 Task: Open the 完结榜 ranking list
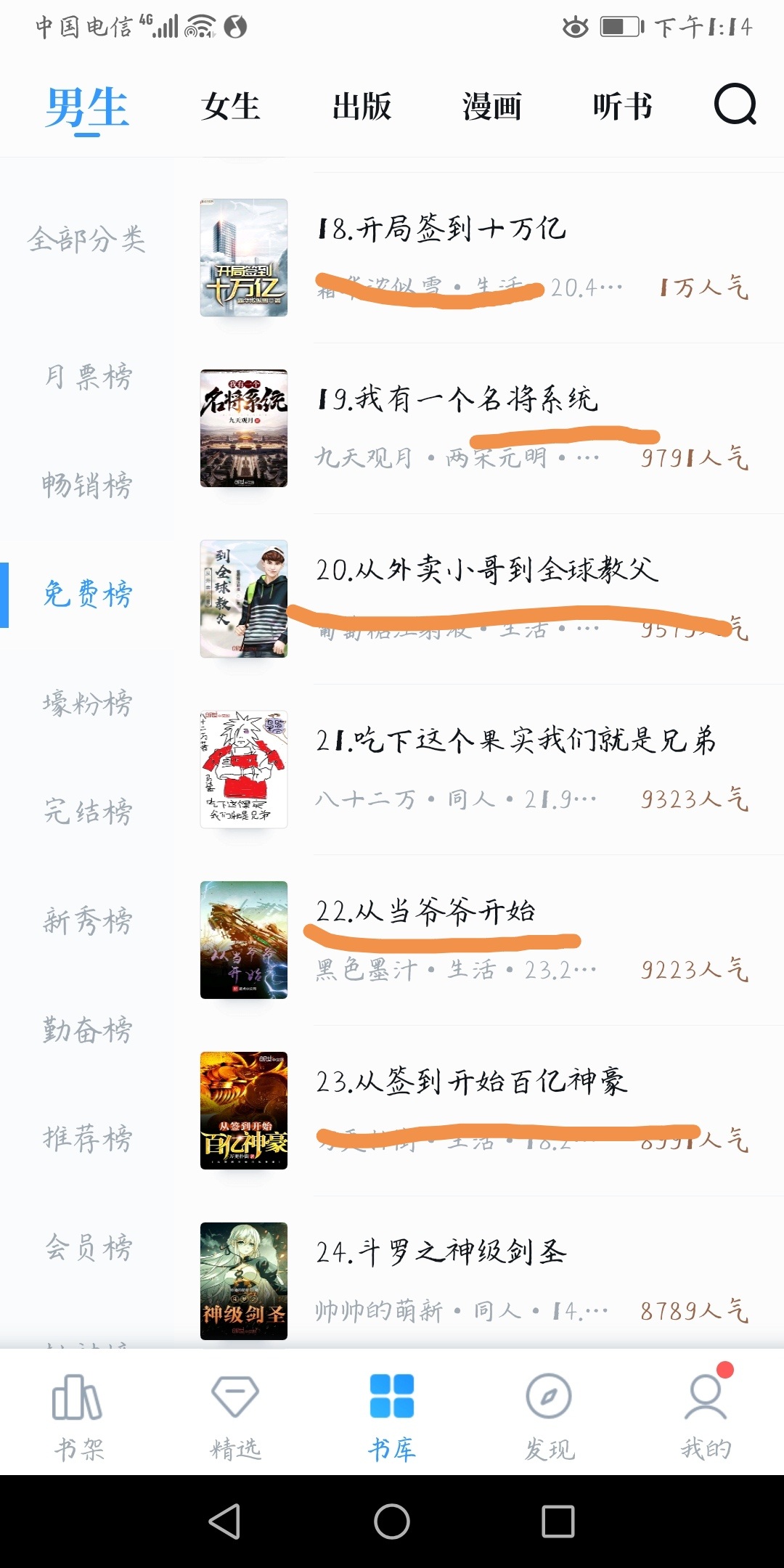coord(88,812)
